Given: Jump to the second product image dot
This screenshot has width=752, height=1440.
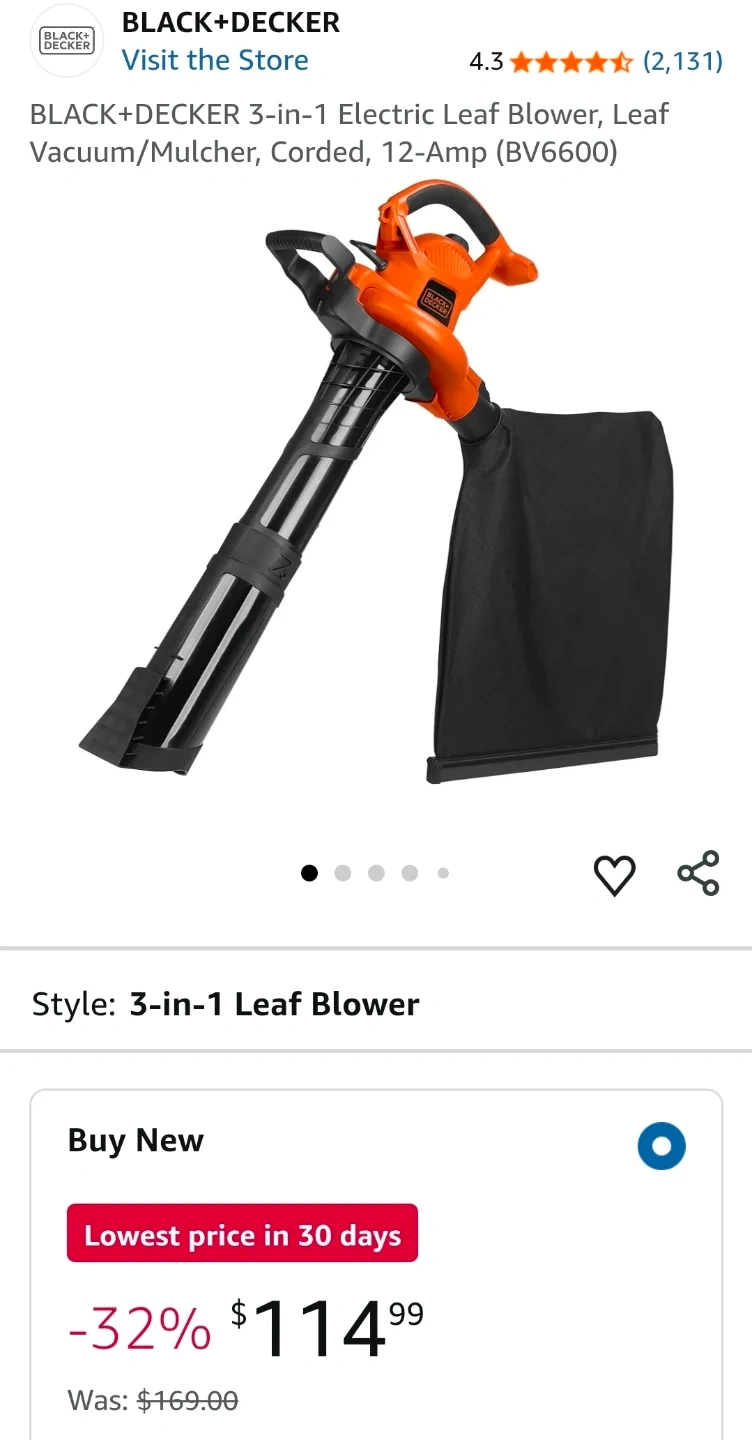Looking at the screenshot, I should click(x=343, y=873).
